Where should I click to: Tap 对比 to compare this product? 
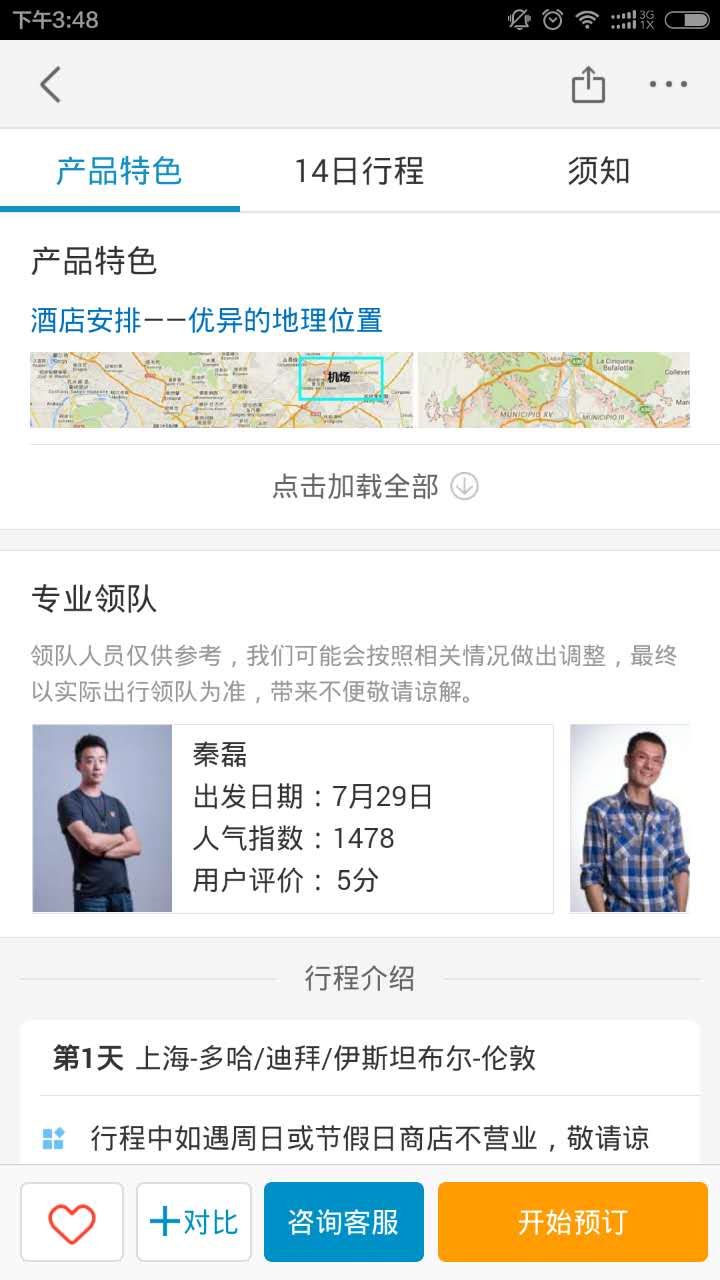tap(194, 1222)
